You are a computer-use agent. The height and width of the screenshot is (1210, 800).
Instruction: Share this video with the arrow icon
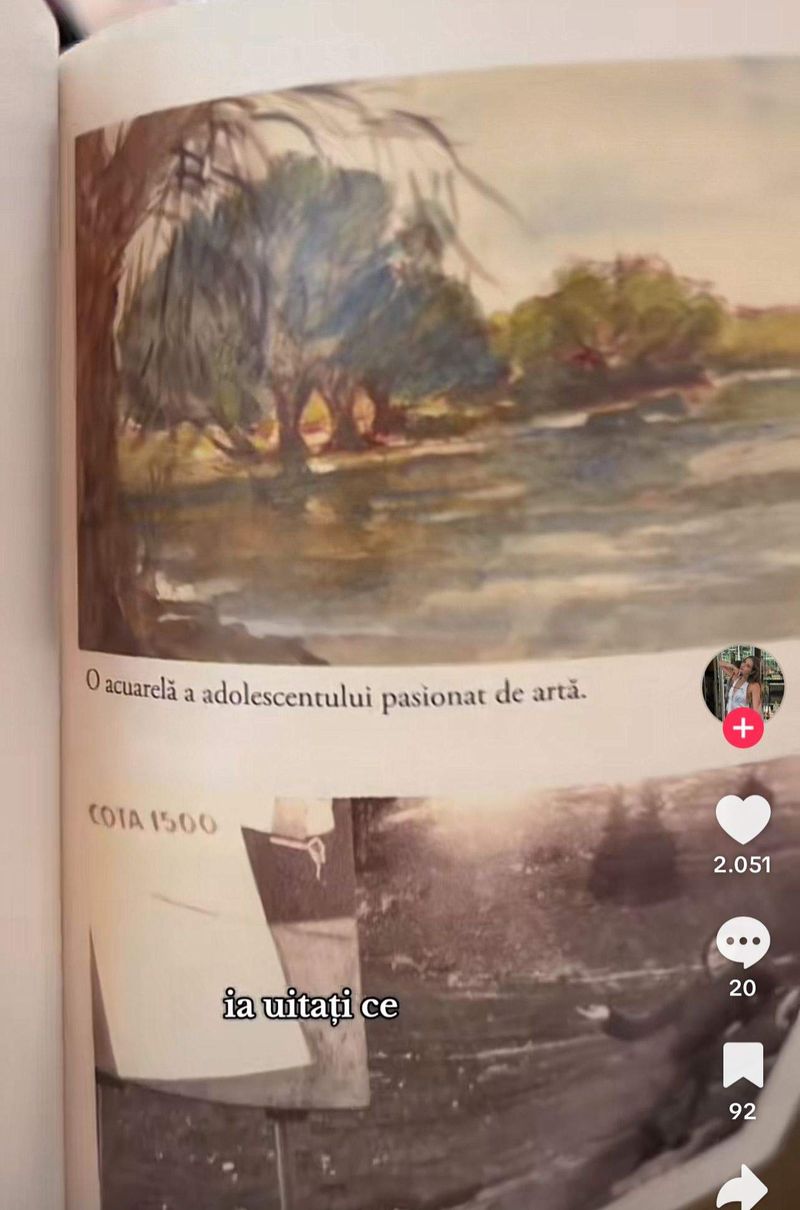pyautogui.click(x=743, y=1187)
